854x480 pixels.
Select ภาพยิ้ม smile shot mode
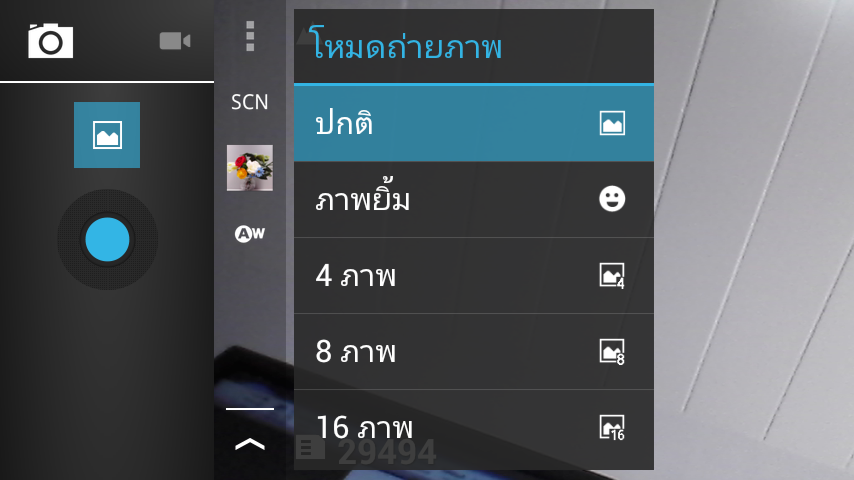pyautogui.click(x=473, y=200)
